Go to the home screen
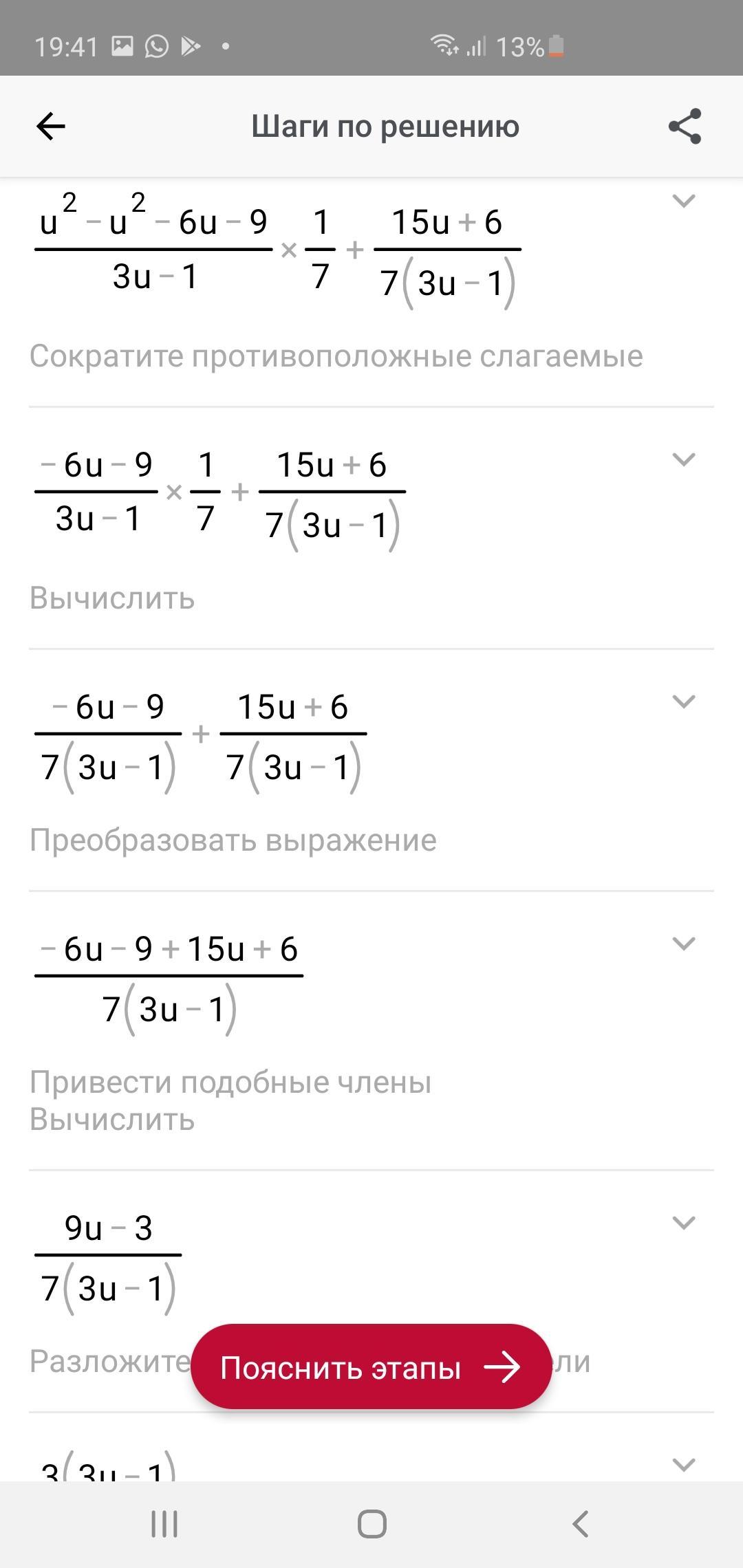This screenshot has height=1568, width=743. click(x=371, y=1524)
